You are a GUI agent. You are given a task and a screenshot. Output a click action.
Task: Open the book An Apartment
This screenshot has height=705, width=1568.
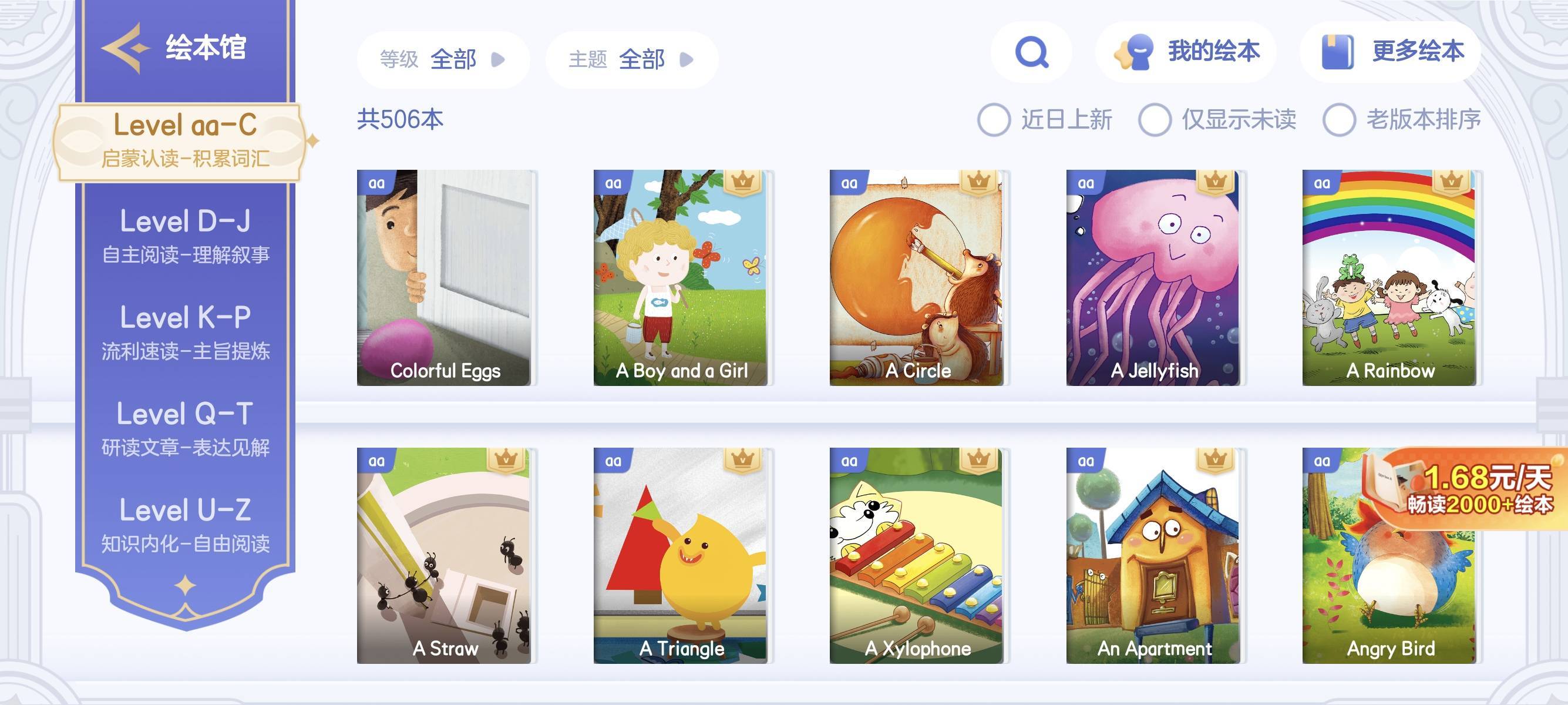click(x=1153, y=555)
